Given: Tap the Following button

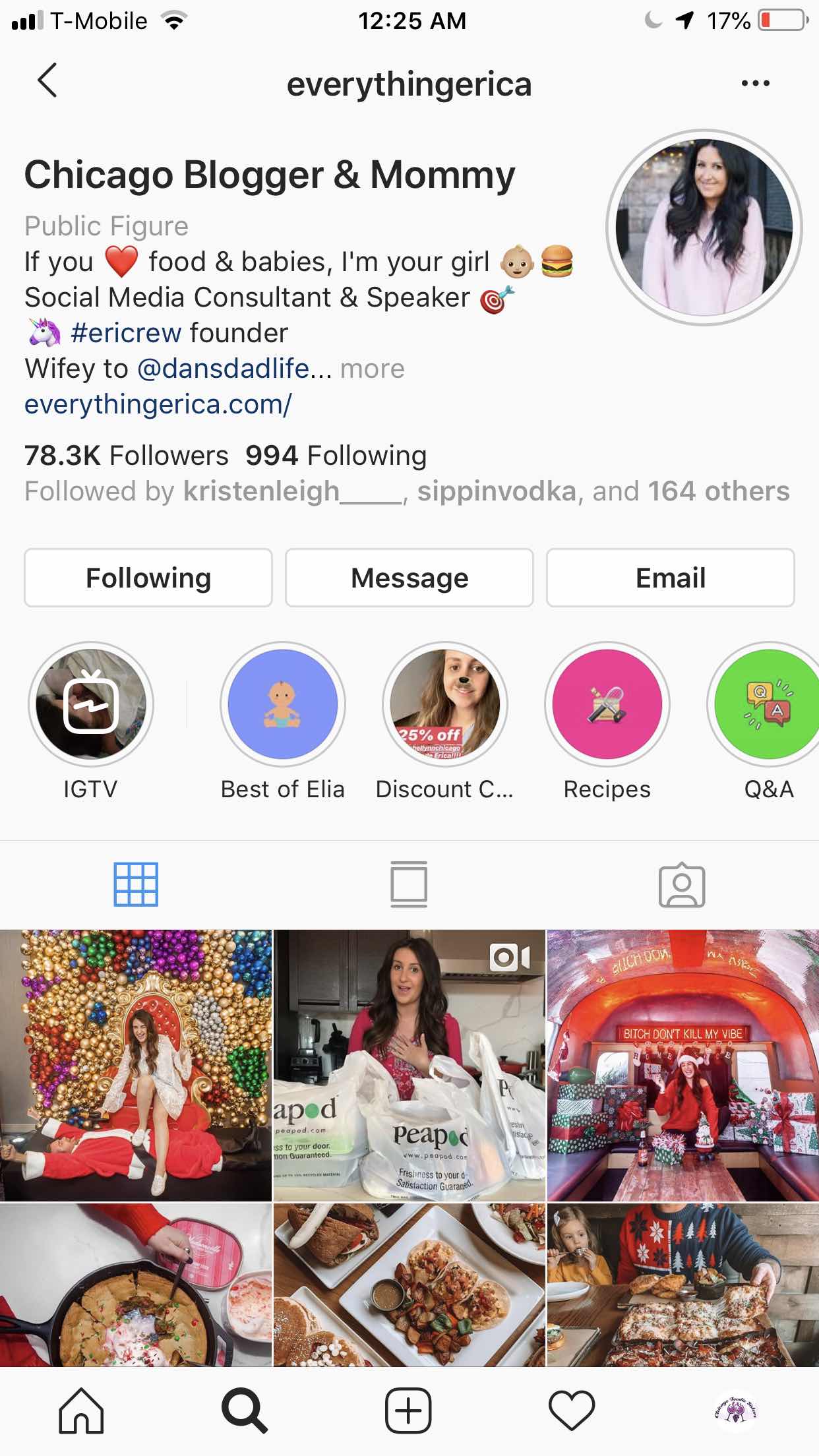Looking at the screenshot, I should point(148,578).
